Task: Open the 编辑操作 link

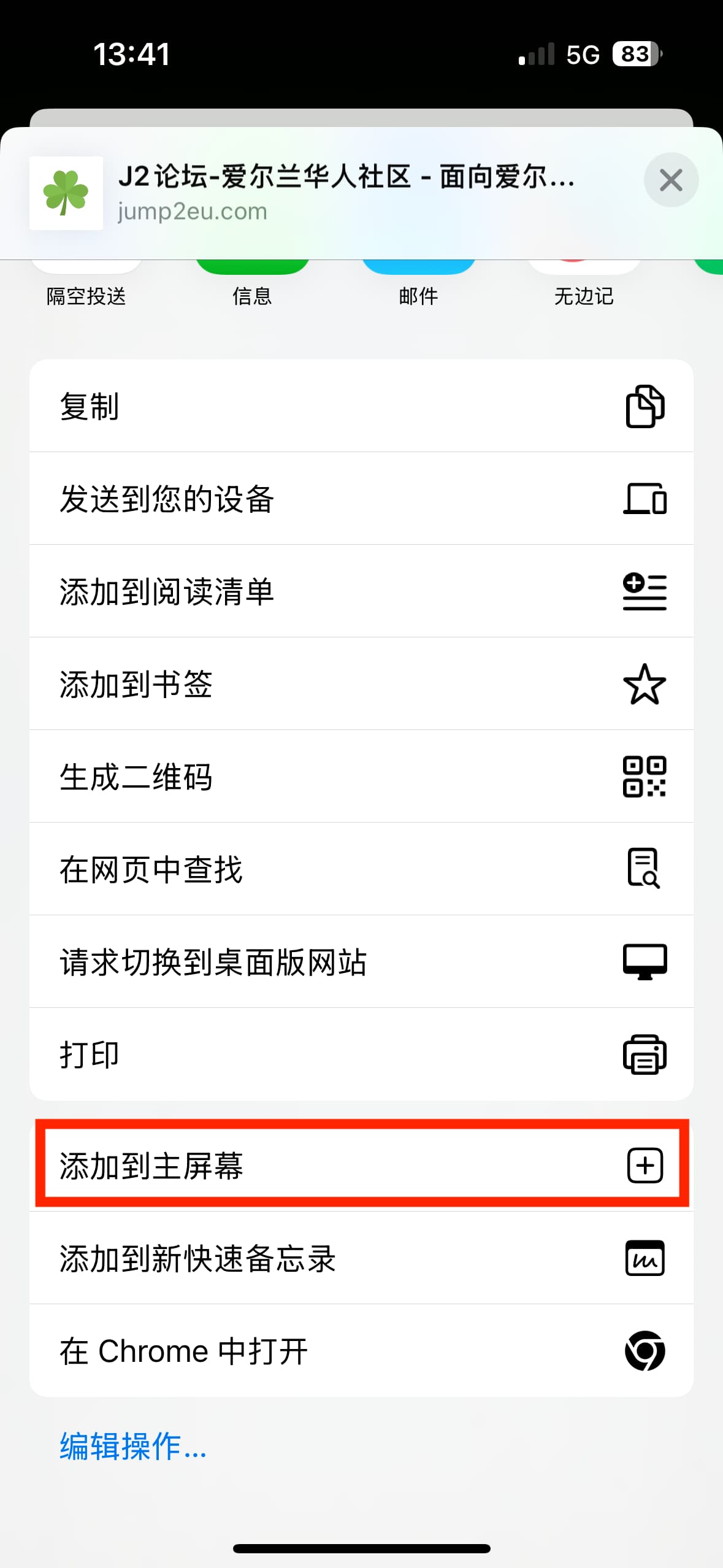Action: coord(133,1447)
